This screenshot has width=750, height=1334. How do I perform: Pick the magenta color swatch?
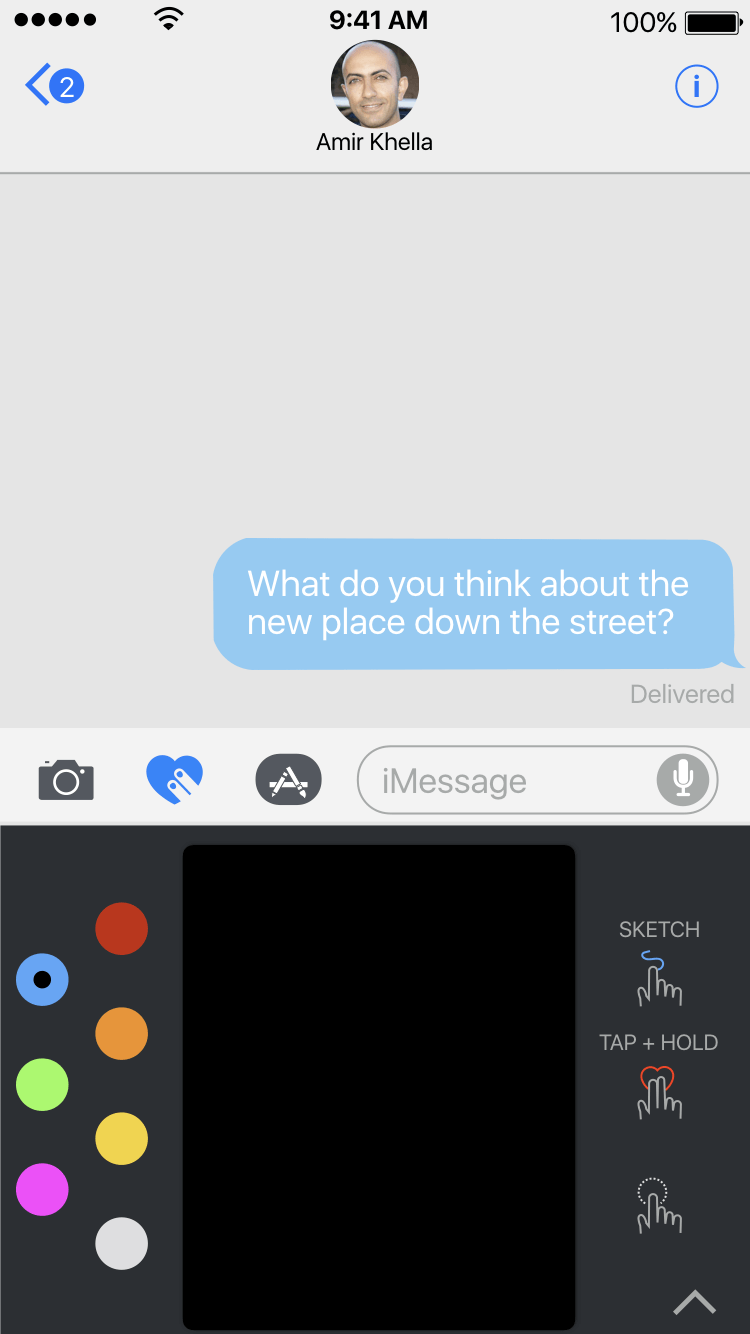click(x=42, y=1190)
